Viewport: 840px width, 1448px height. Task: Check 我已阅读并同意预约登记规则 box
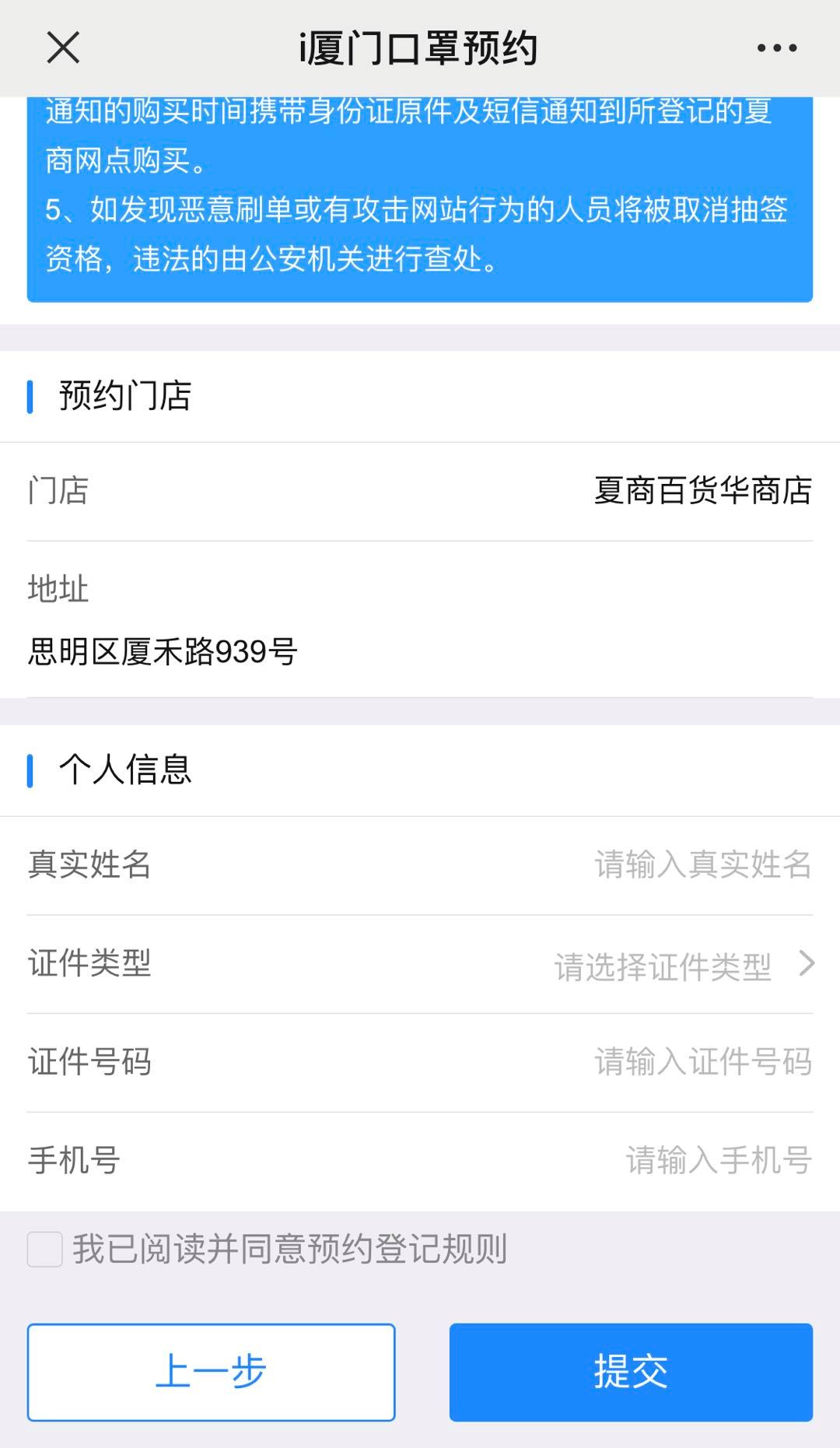[45, 1250]
